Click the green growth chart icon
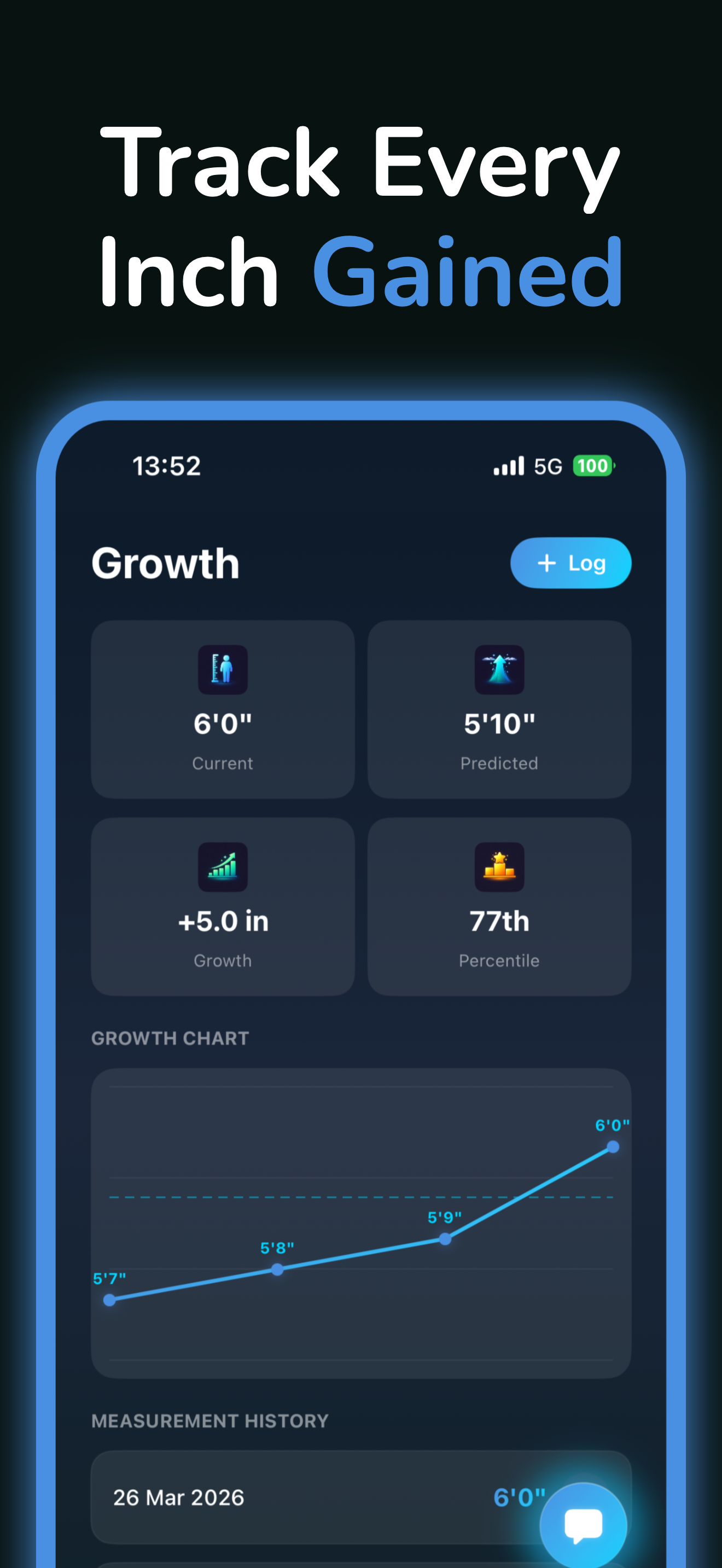This screenshot has width=722, height=1568. click(222, 867)
